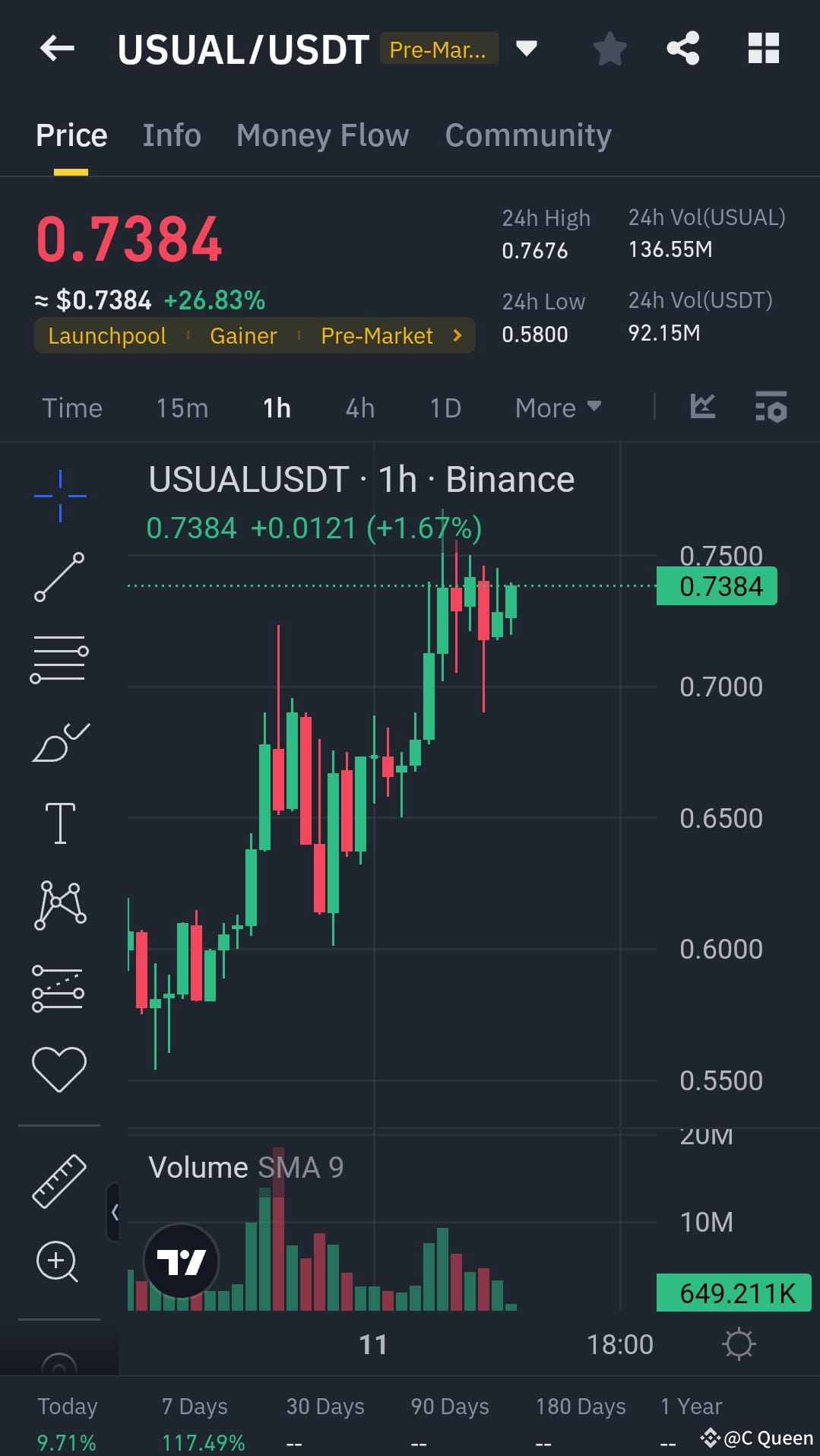The height and width of the screenshot is (1456, 820).
Task: Toggle the favorite star for USUAL/USDT
Action: (x=609, y=48)
